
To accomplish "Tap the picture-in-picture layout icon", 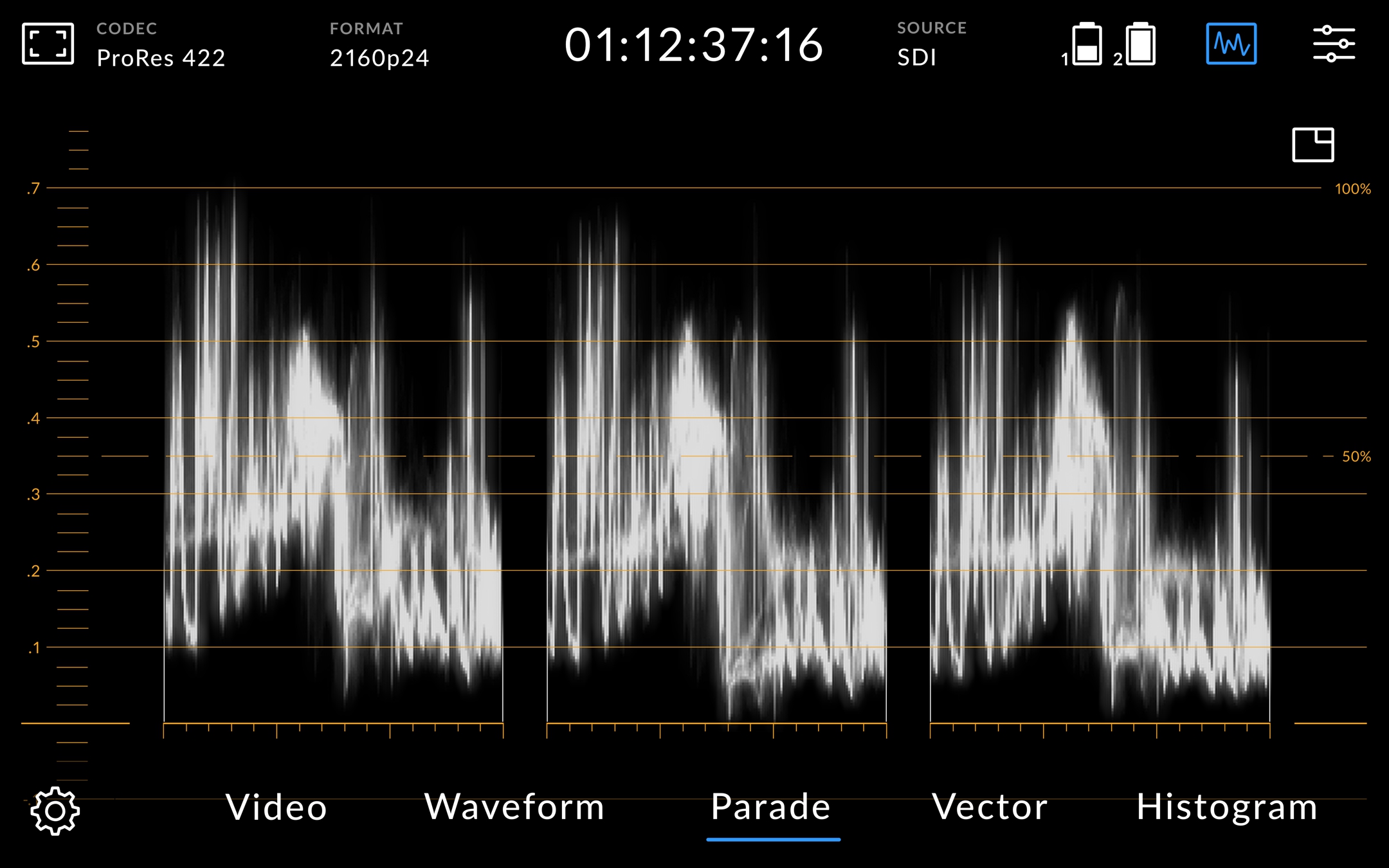I will tap(1312, 145).
